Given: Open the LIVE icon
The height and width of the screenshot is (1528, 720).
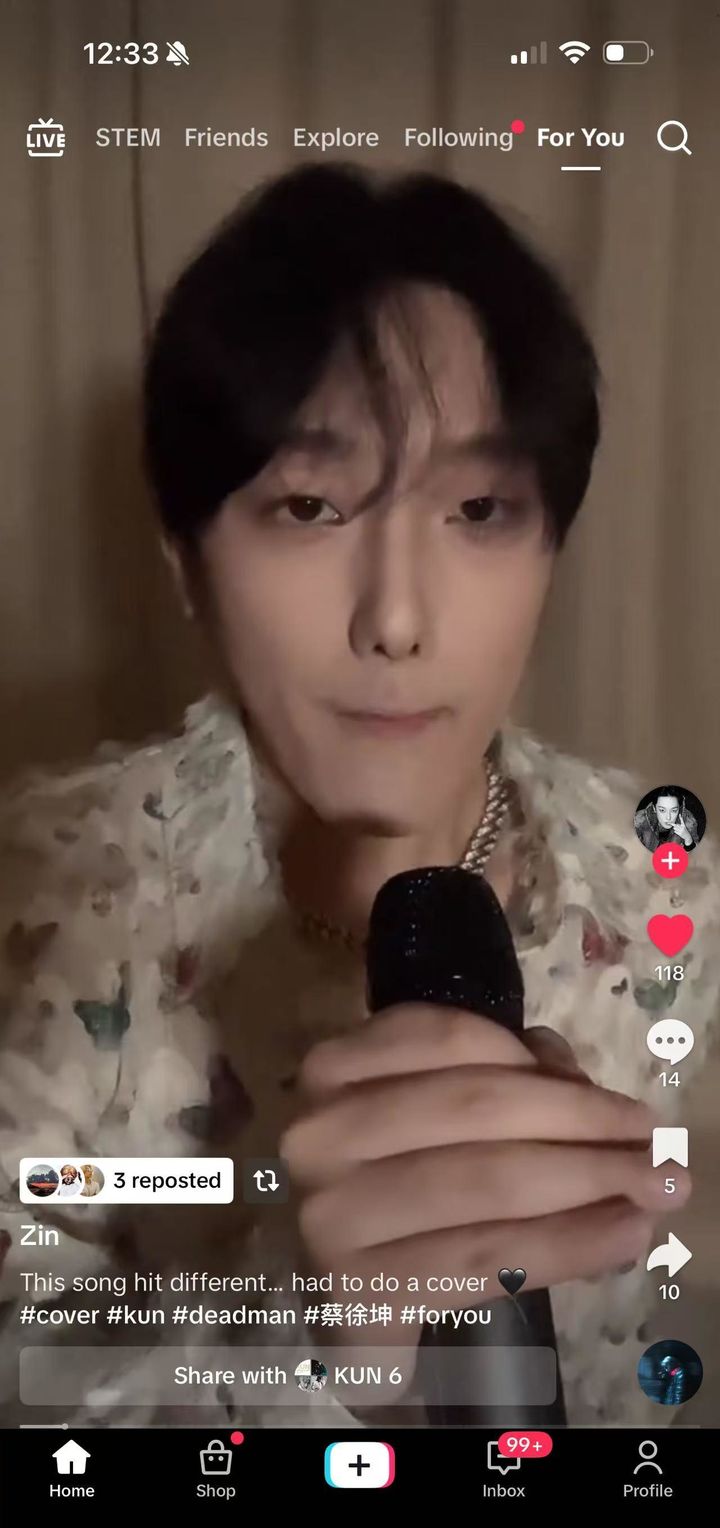Looking at the screenshot, I should tap(46, 138).
